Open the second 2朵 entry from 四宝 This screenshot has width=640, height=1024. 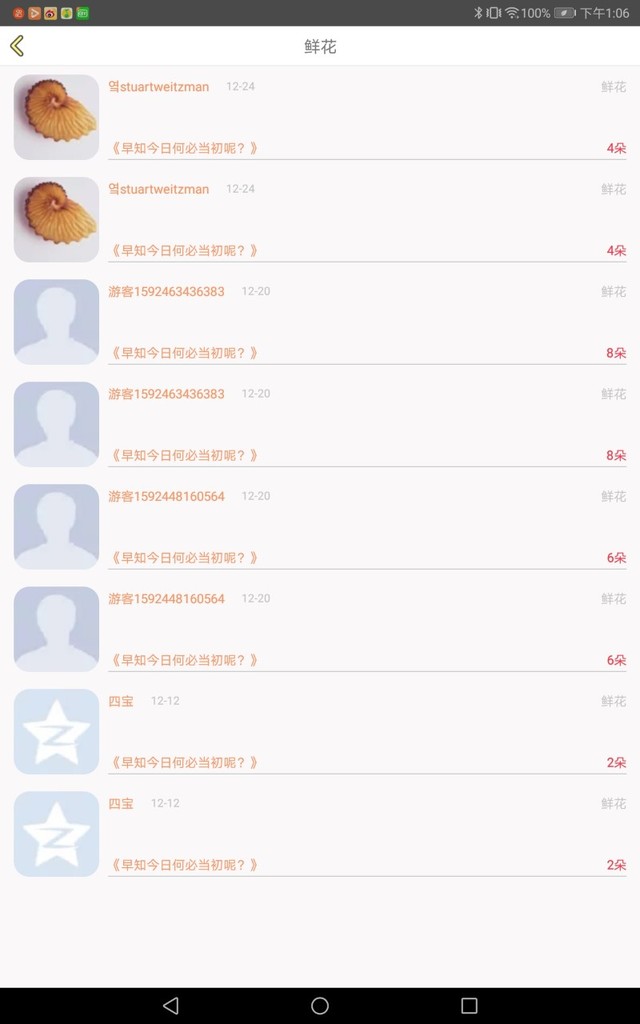pos(320,835)
